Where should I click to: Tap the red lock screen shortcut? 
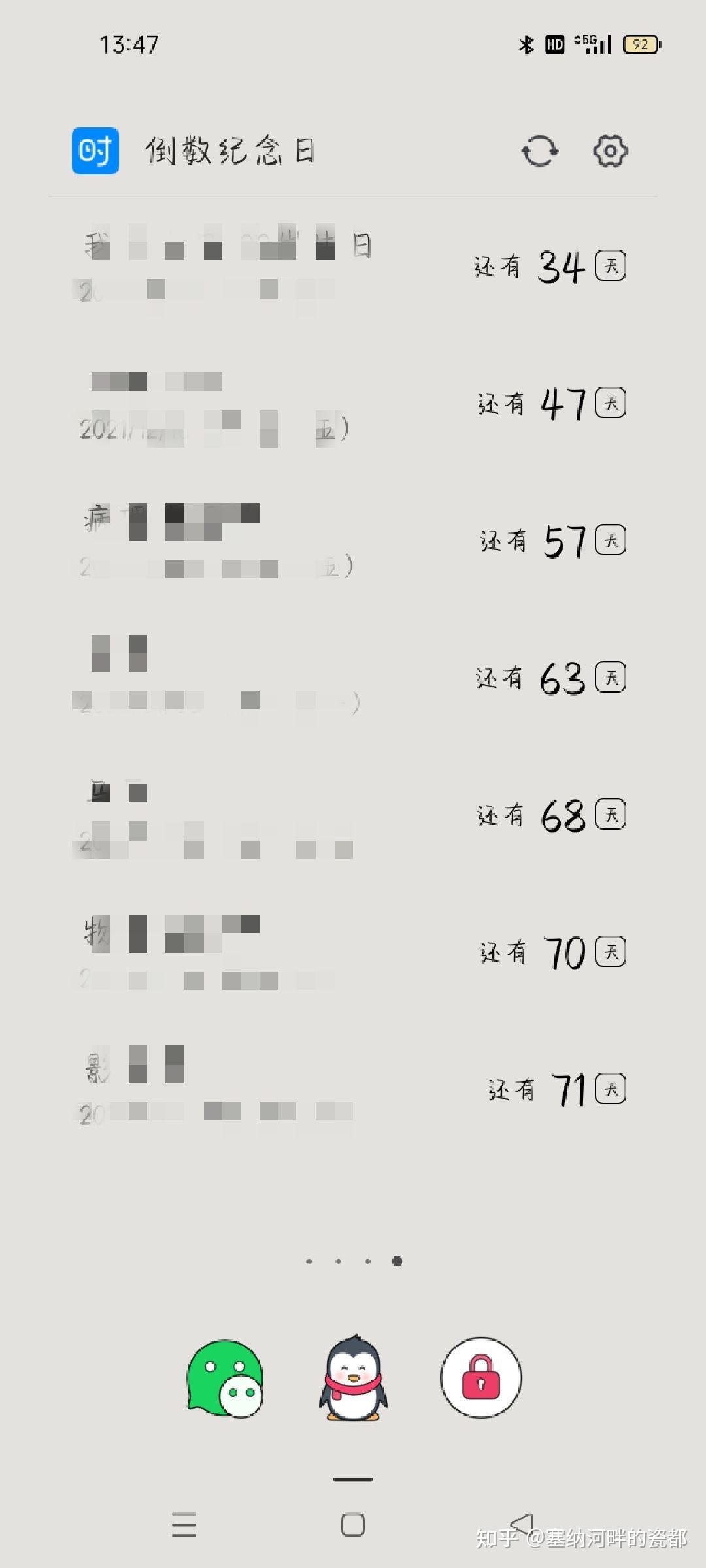tap(480, 1377)
